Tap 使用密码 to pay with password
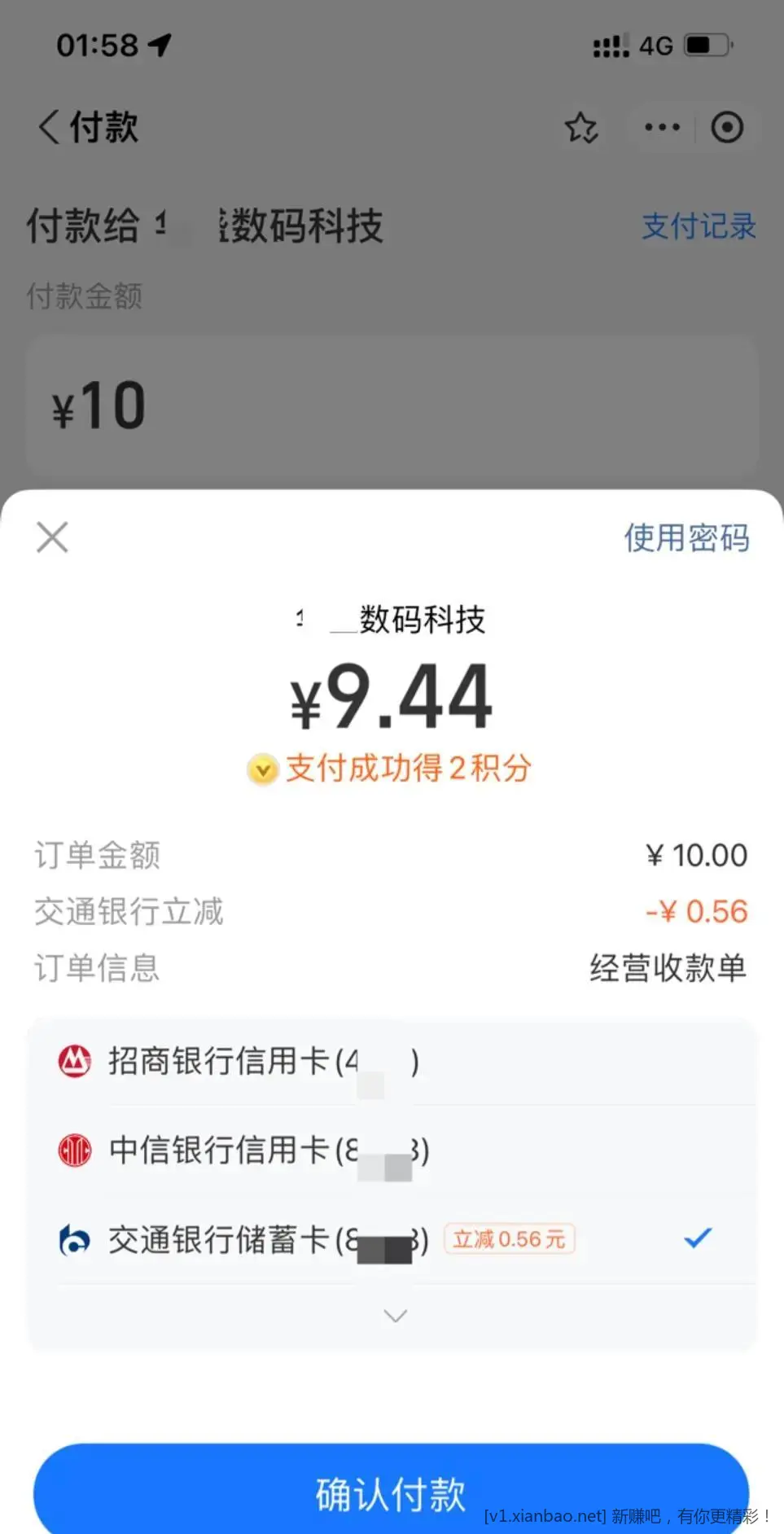This screenshot has height=1534, width=784. click(686, 538)
